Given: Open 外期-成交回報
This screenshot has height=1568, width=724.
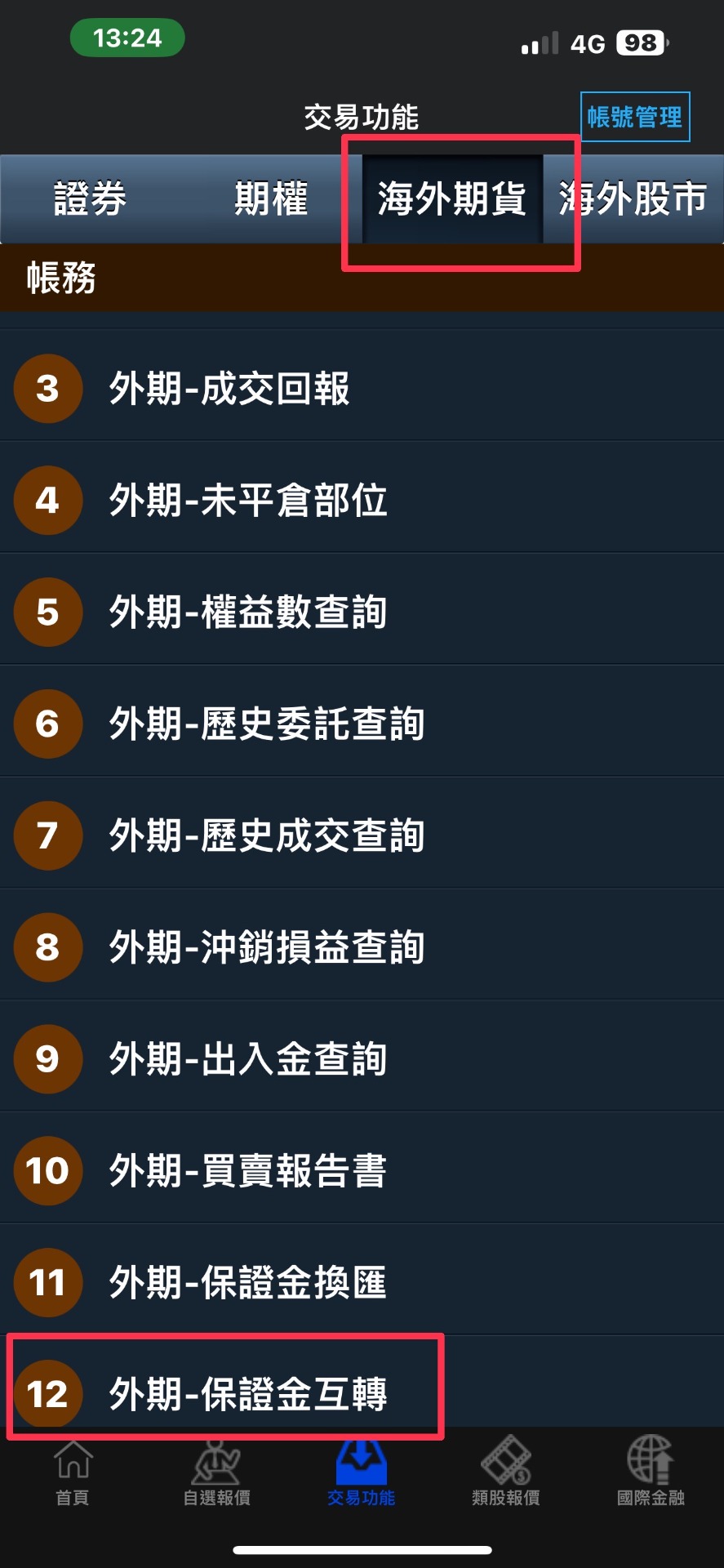Looking at the screenshot, I should coord(362,388).
